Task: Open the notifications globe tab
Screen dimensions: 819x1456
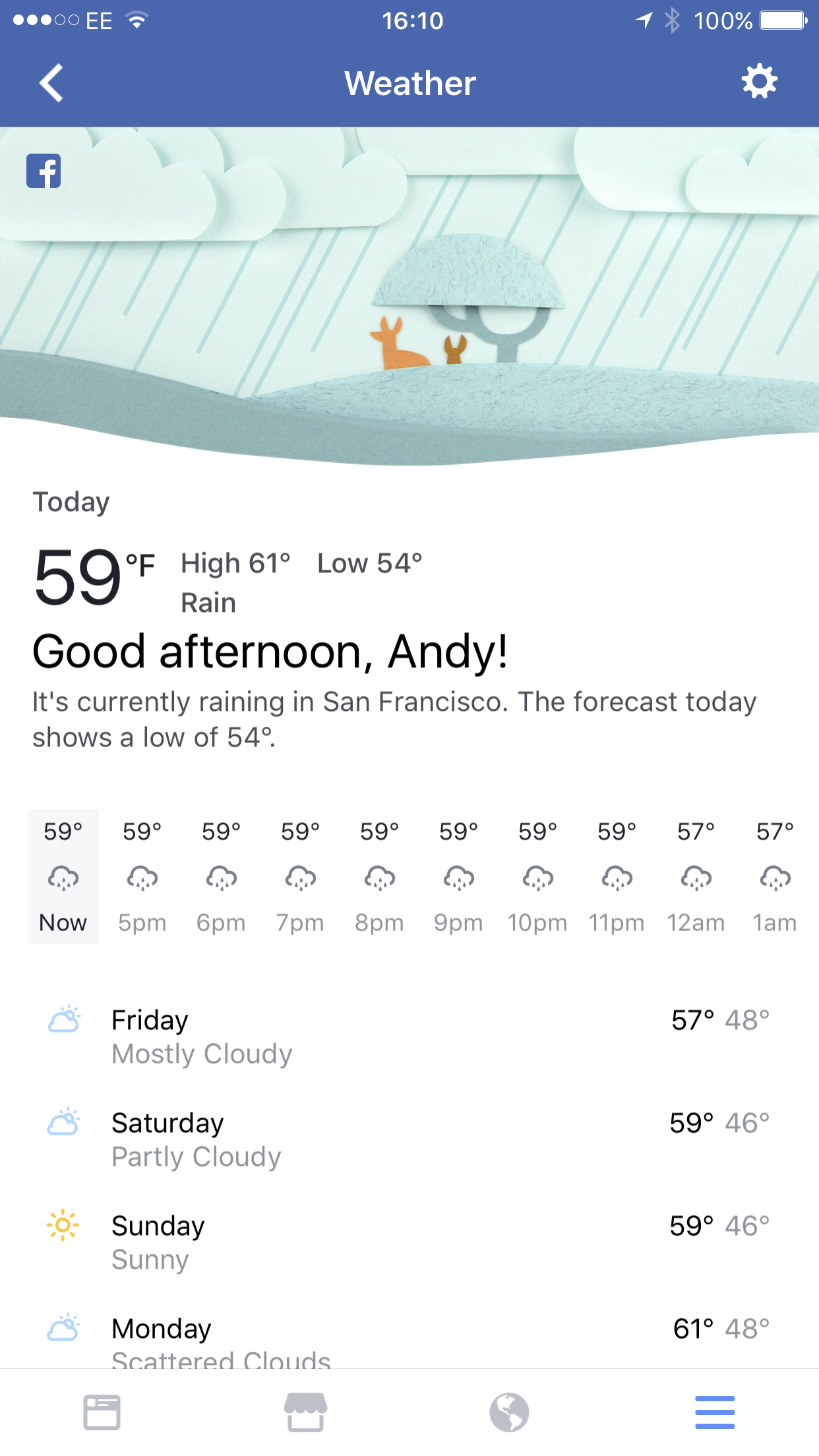Action: [x=509, y=1412]
